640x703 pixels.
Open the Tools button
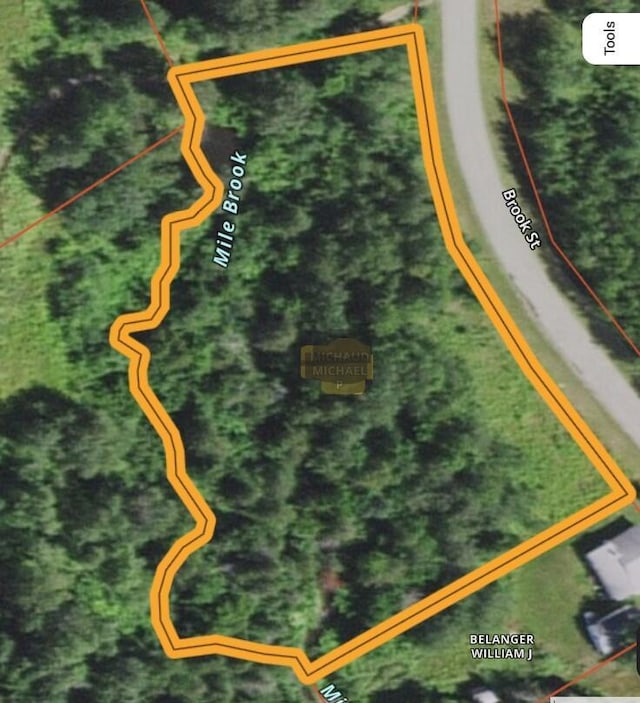click(x=611, y=37)
